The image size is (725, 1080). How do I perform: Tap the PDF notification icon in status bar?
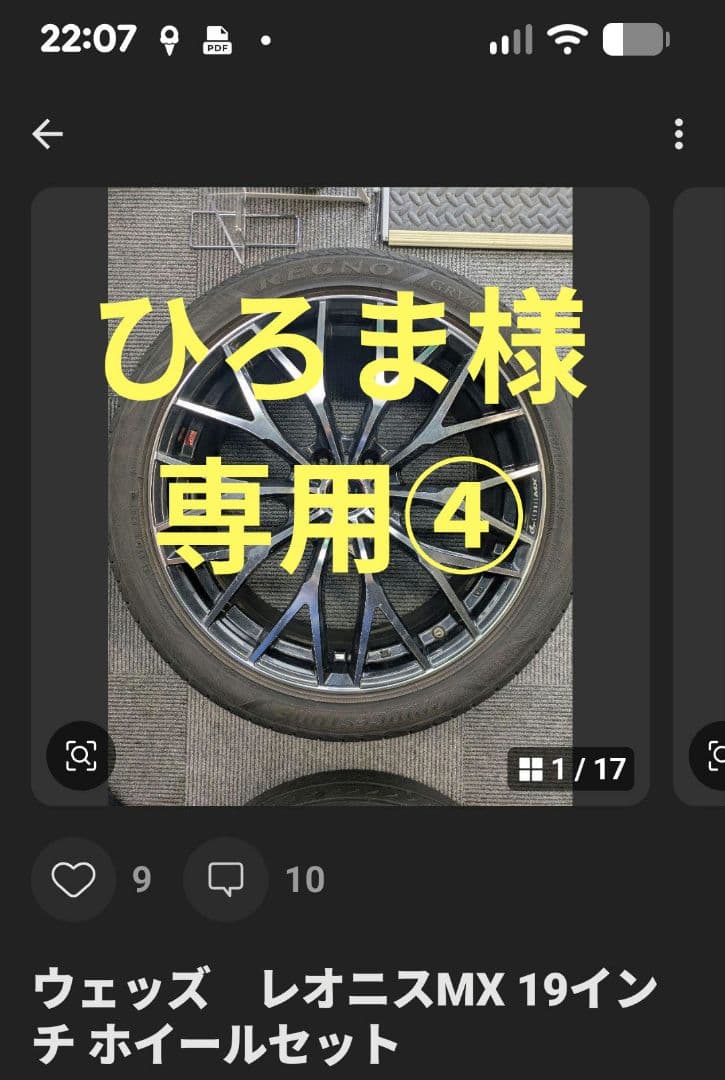215,41
